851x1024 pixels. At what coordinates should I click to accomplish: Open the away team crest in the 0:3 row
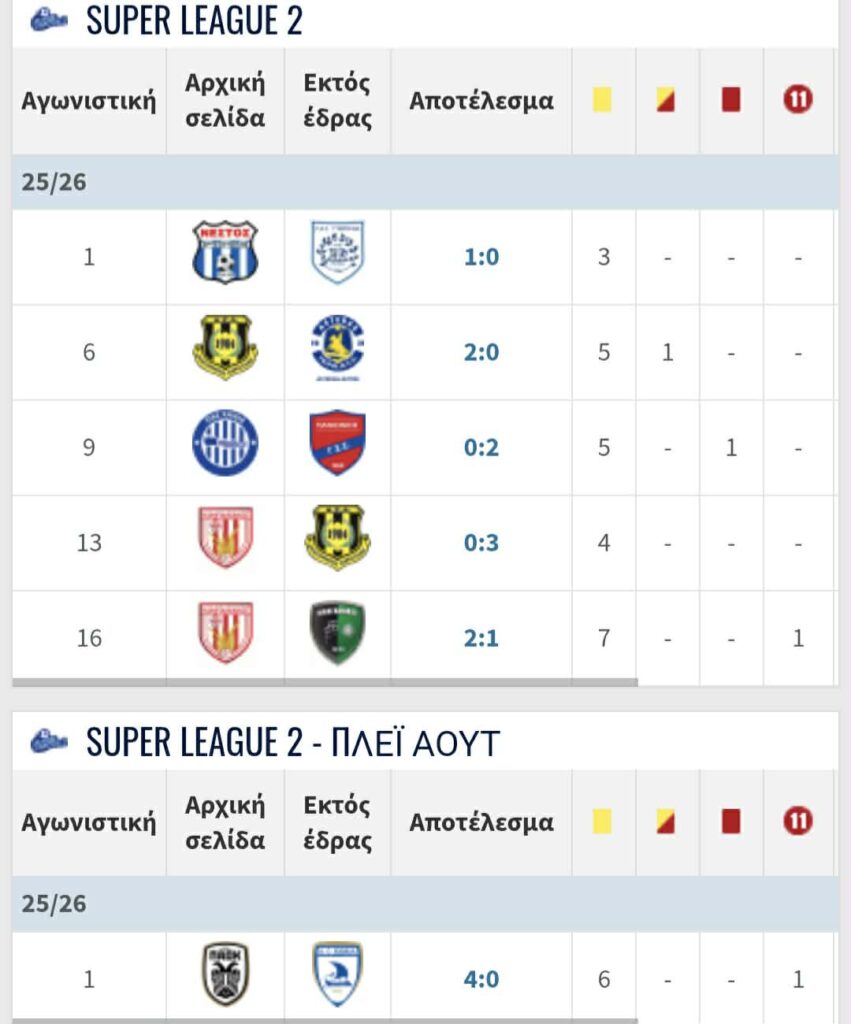(337, 537)
